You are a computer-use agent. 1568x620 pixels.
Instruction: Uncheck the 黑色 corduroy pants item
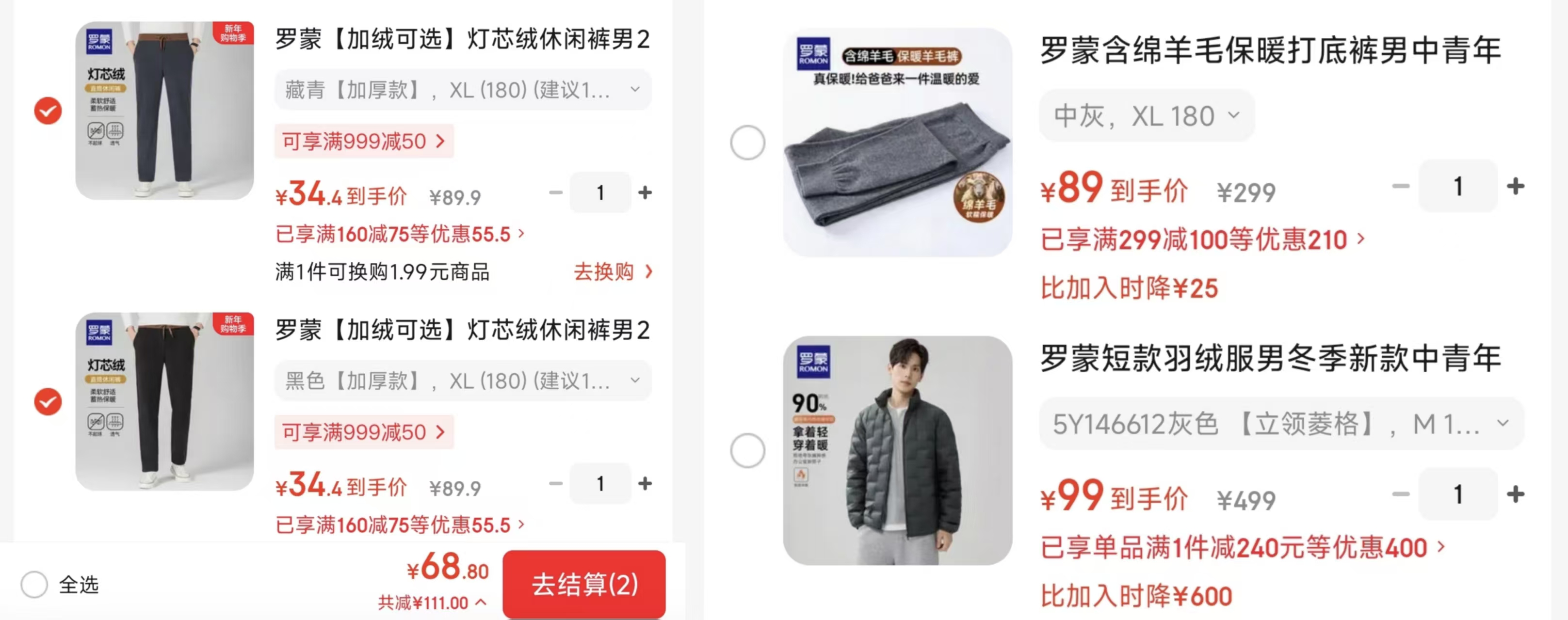tap(48, 401)
